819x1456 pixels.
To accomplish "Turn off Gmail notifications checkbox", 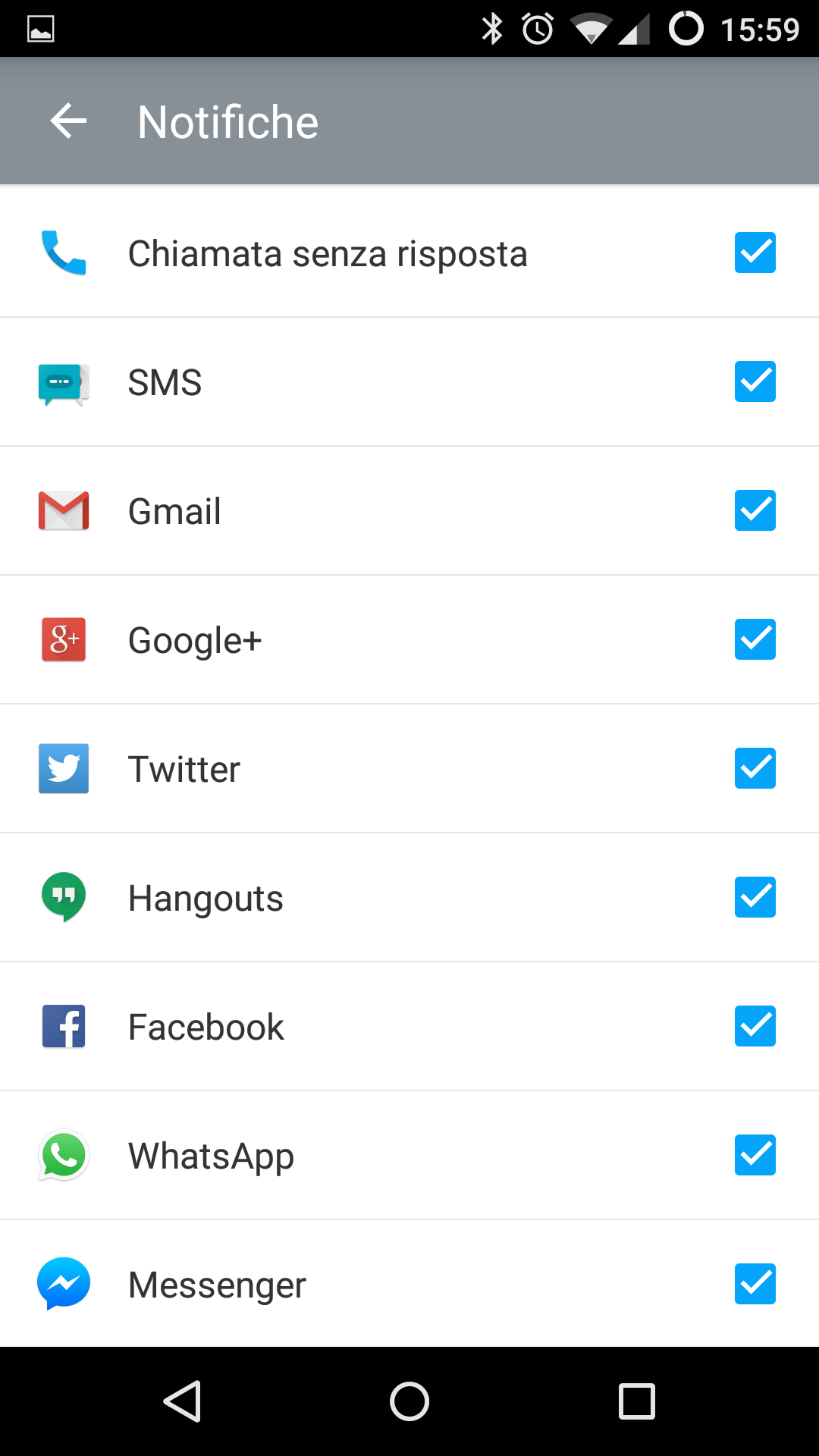I will click(755, 510).
